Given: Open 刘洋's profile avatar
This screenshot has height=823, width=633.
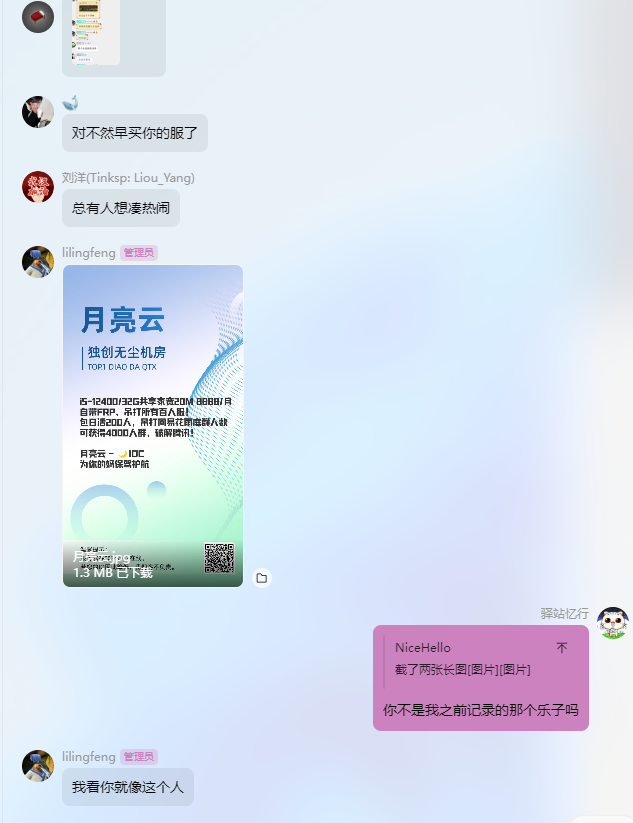Looking at the screenshot, I should pos(38,187).
